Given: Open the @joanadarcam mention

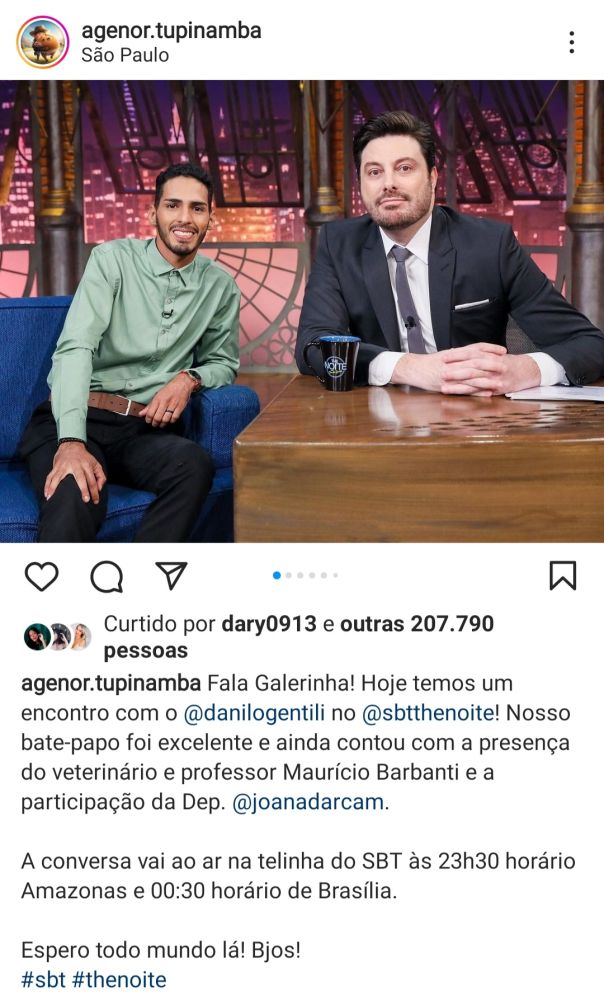Looking at the screenshot, I should 310,803.
